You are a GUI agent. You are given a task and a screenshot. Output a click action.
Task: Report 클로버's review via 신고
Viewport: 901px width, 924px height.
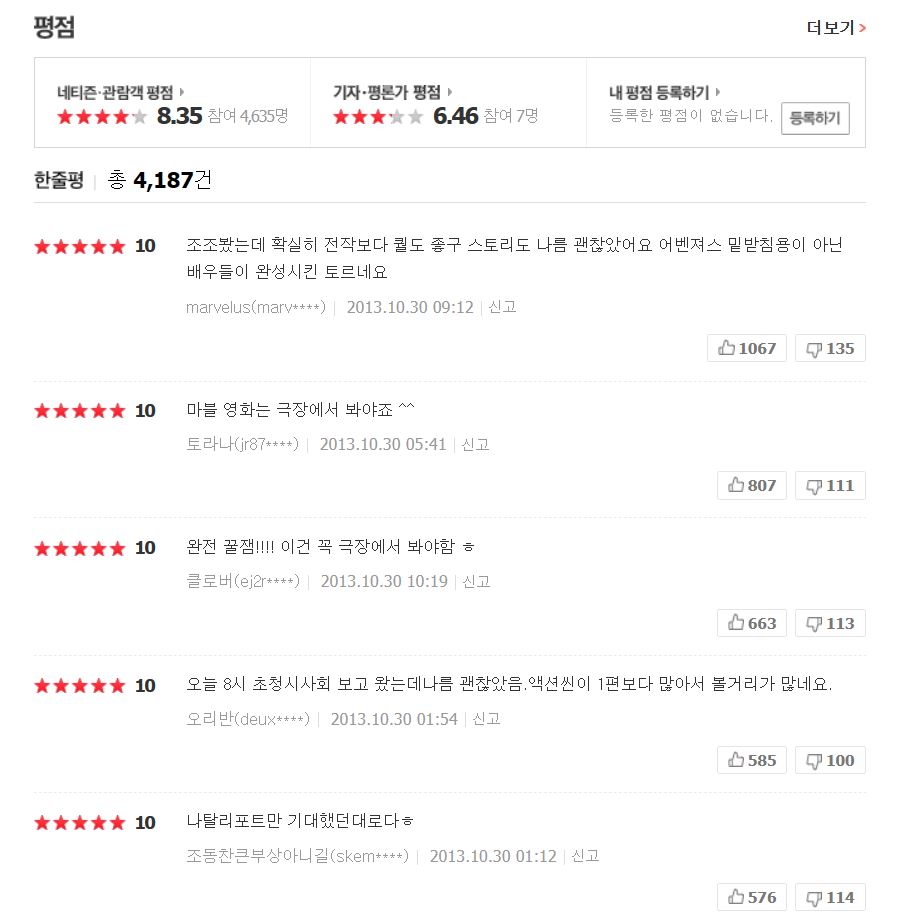pos(476,582)
